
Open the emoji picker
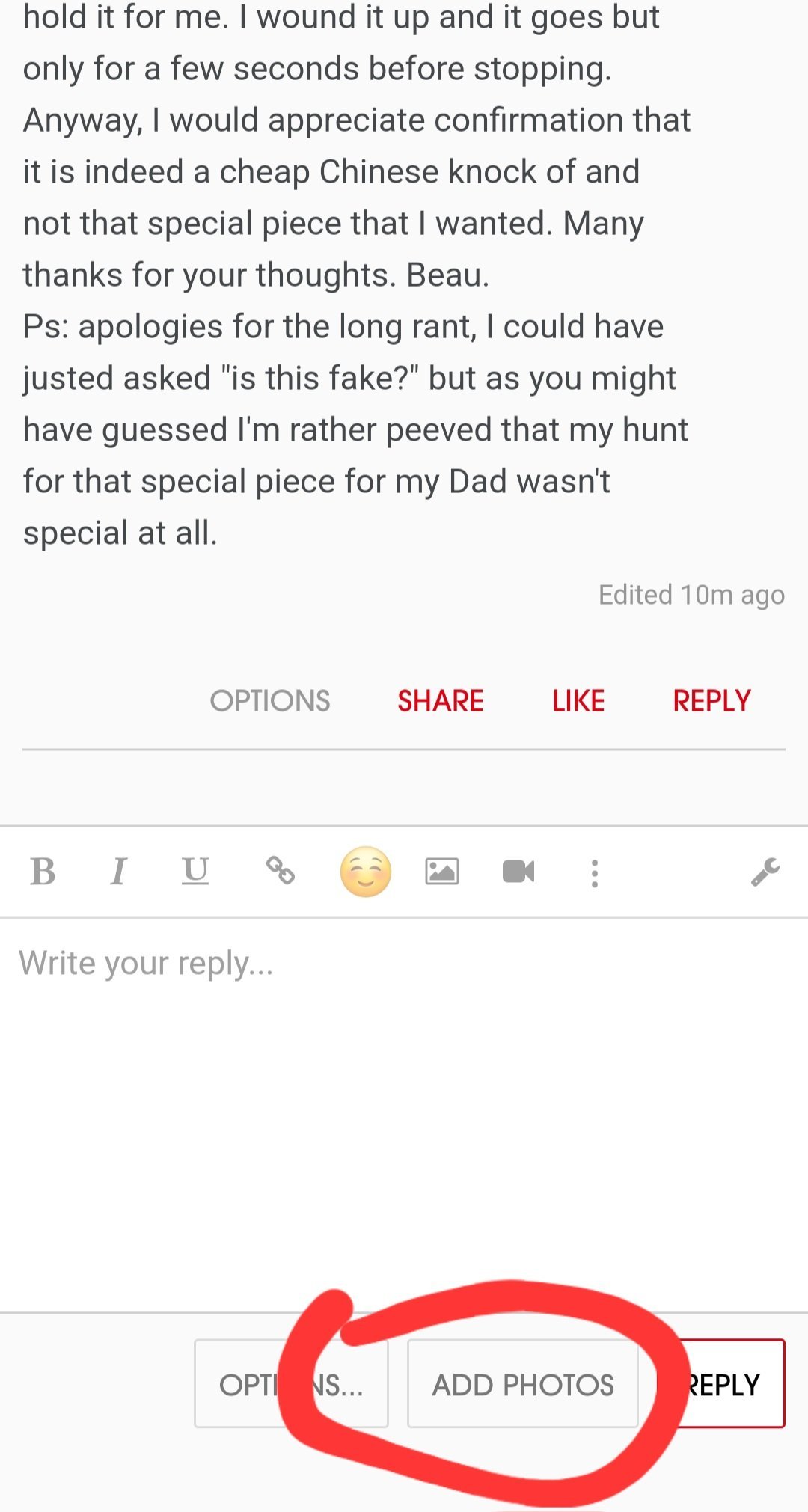click(x=365, y=872)
